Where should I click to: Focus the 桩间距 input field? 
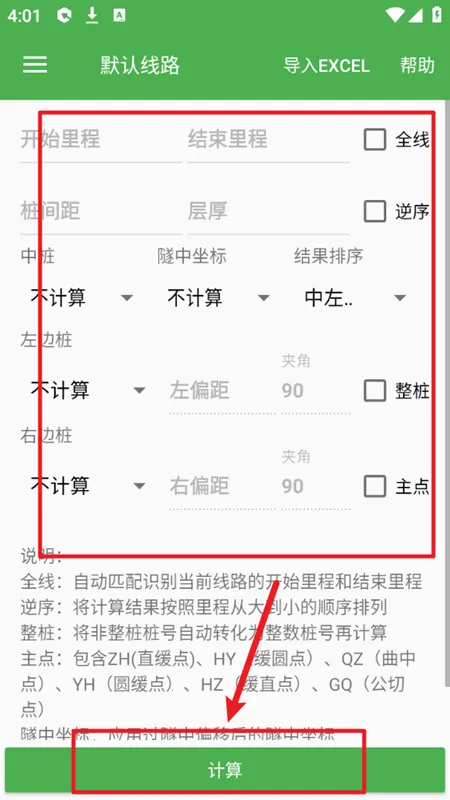tap(101, 211)
